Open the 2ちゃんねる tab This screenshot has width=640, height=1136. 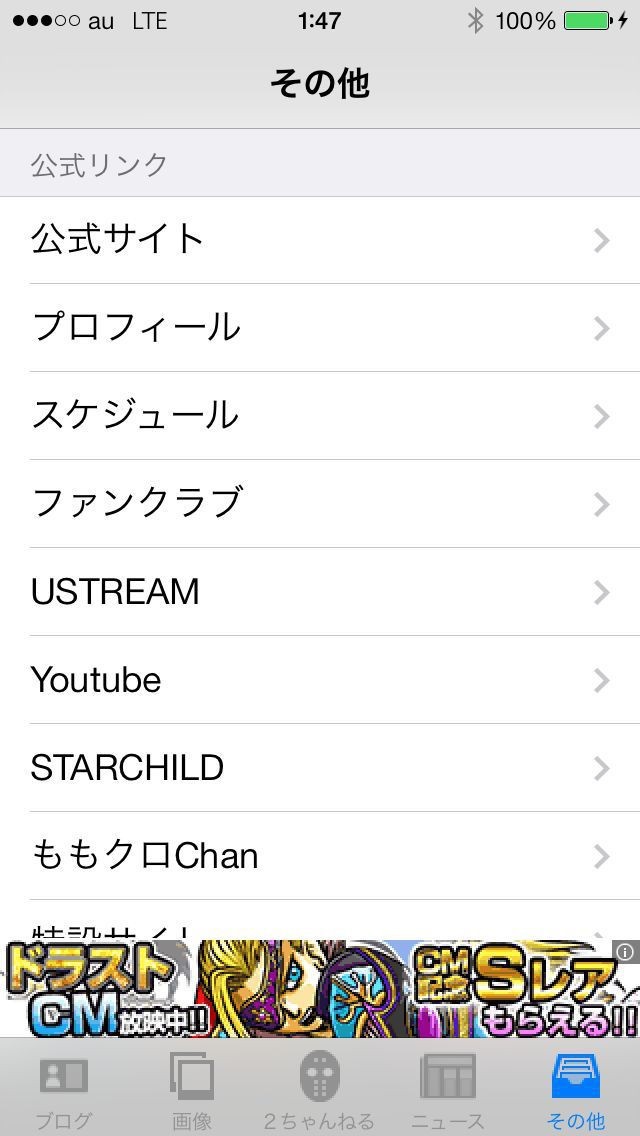tap(320, 1090)
